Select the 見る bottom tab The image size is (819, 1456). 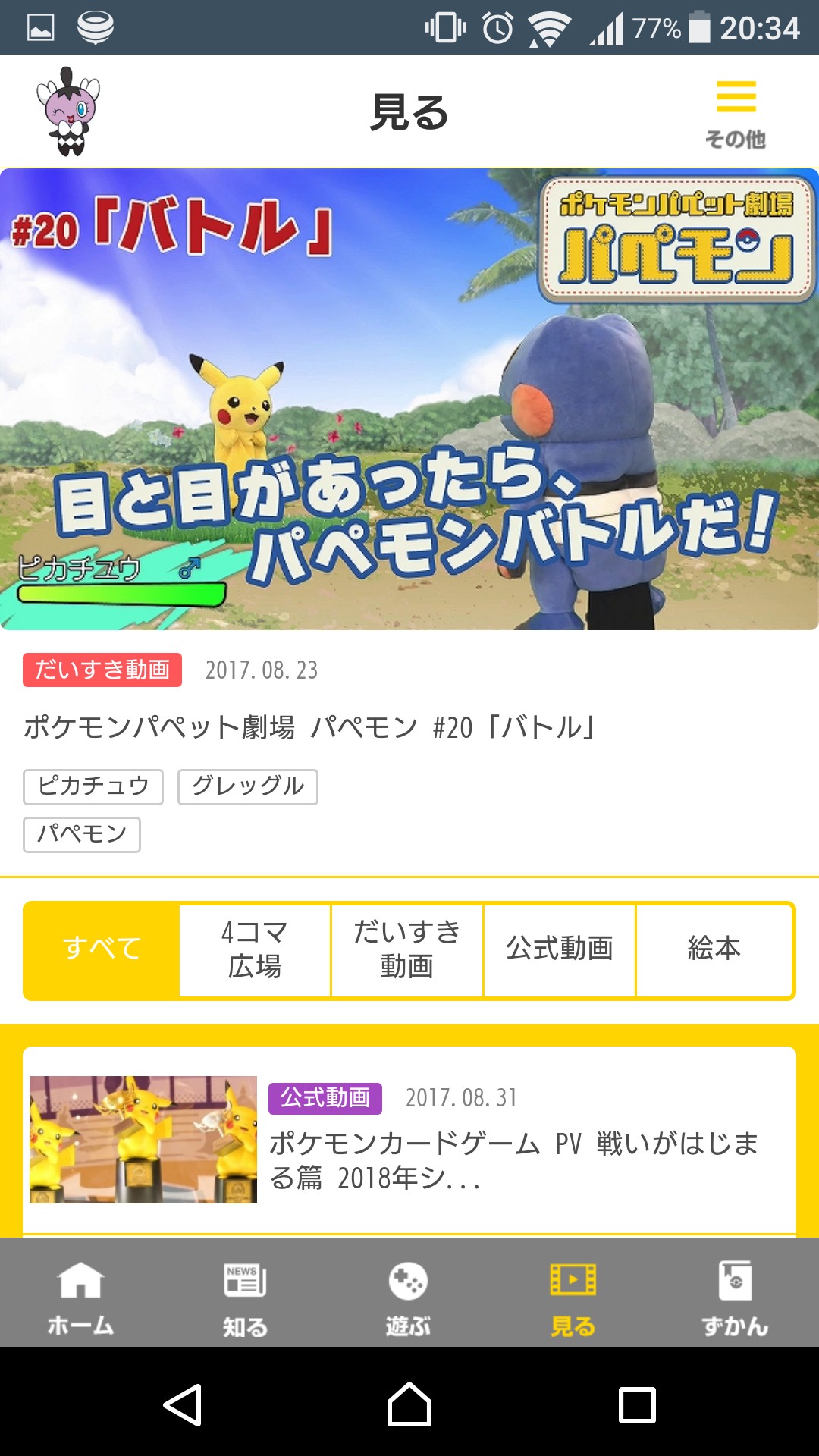coord(573,1294)
